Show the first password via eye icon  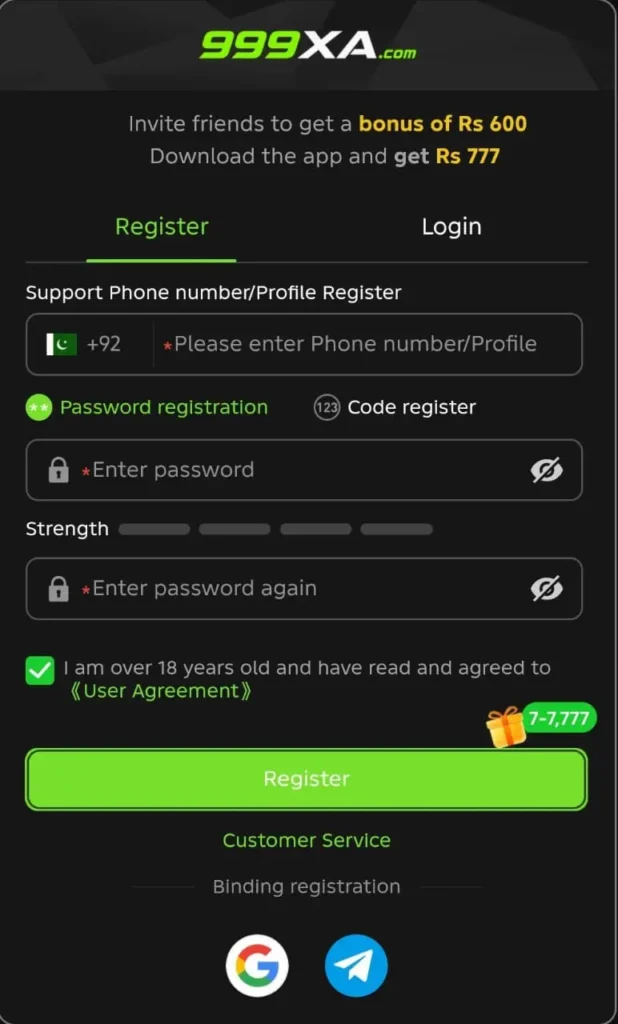[x=546, y=470]
